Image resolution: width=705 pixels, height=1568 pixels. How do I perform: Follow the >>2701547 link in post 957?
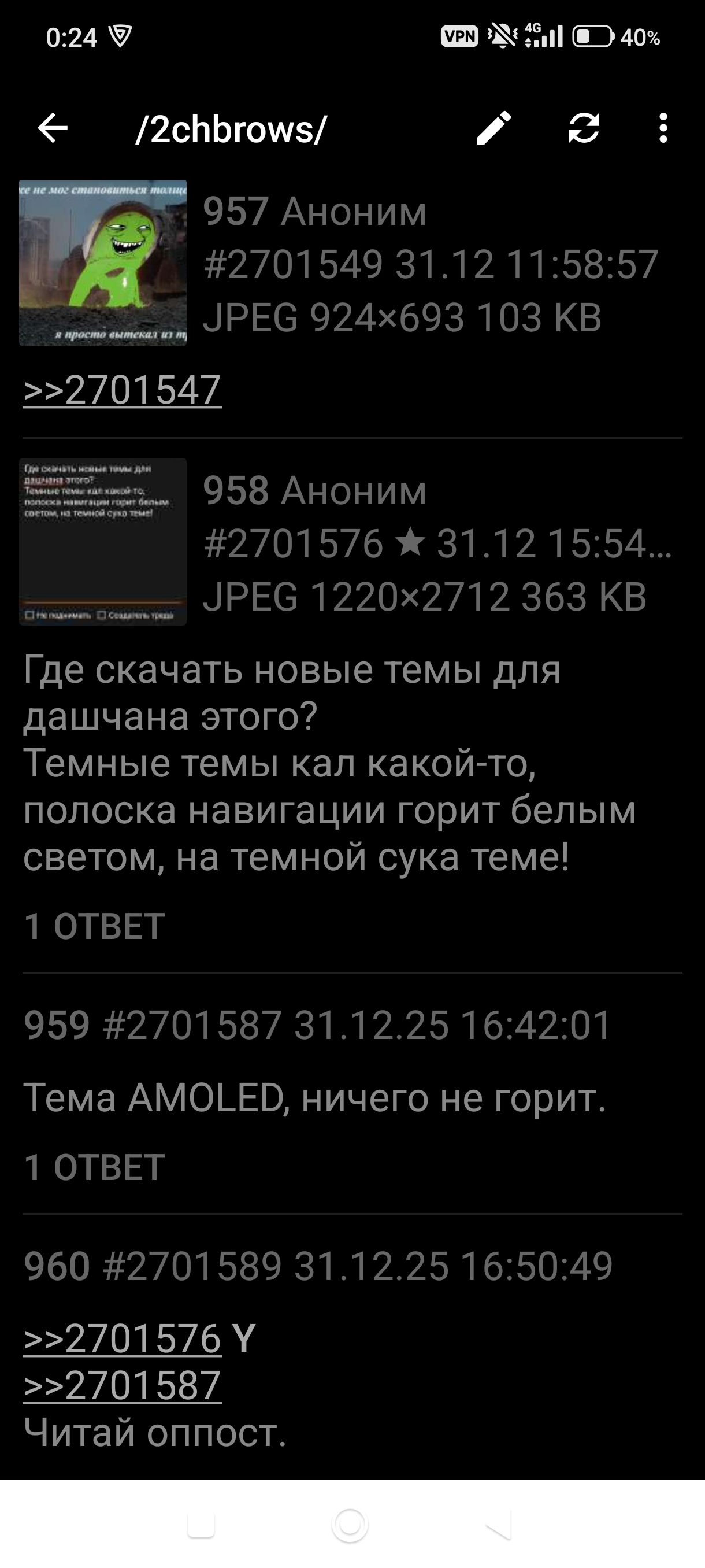tap(122, 390)
